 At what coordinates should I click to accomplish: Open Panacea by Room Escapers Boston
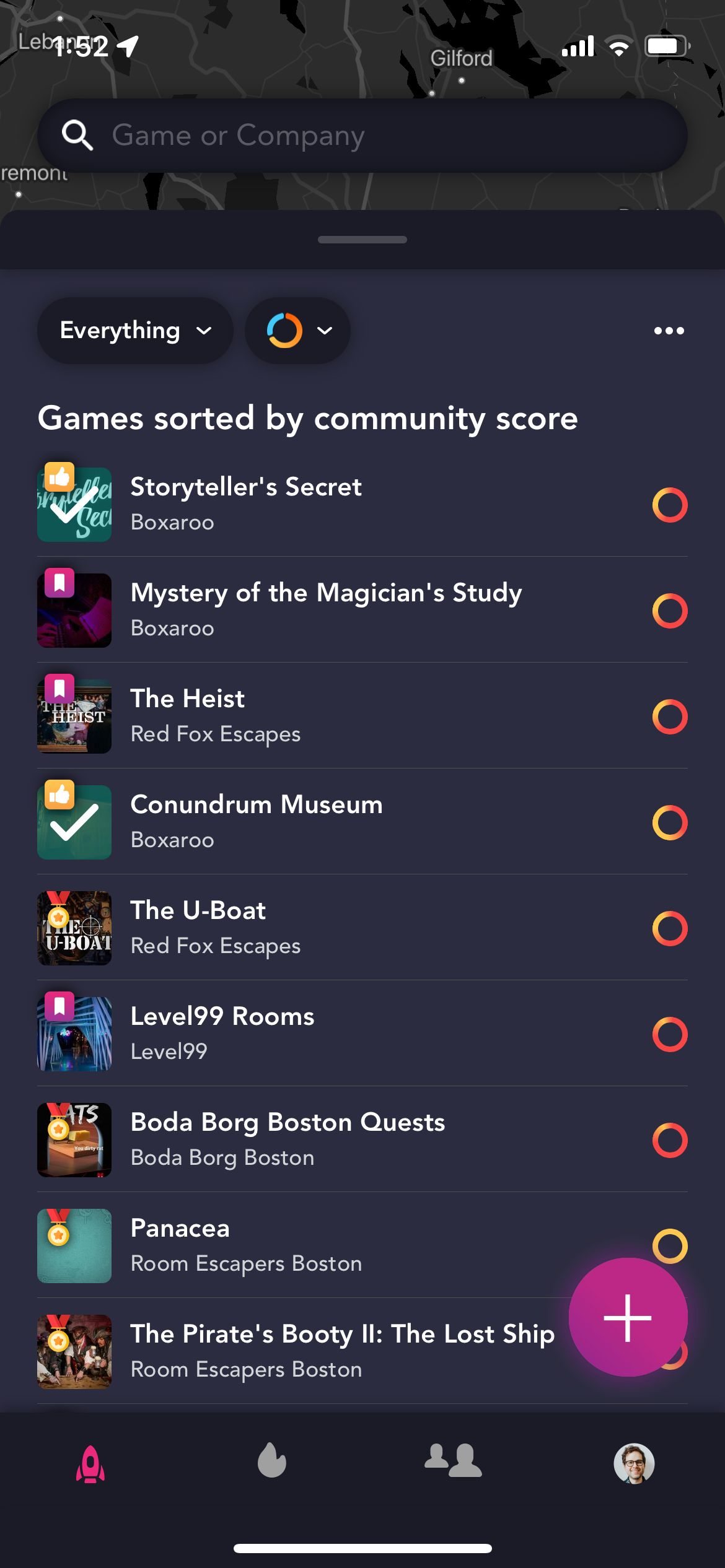pos(362,1246)
